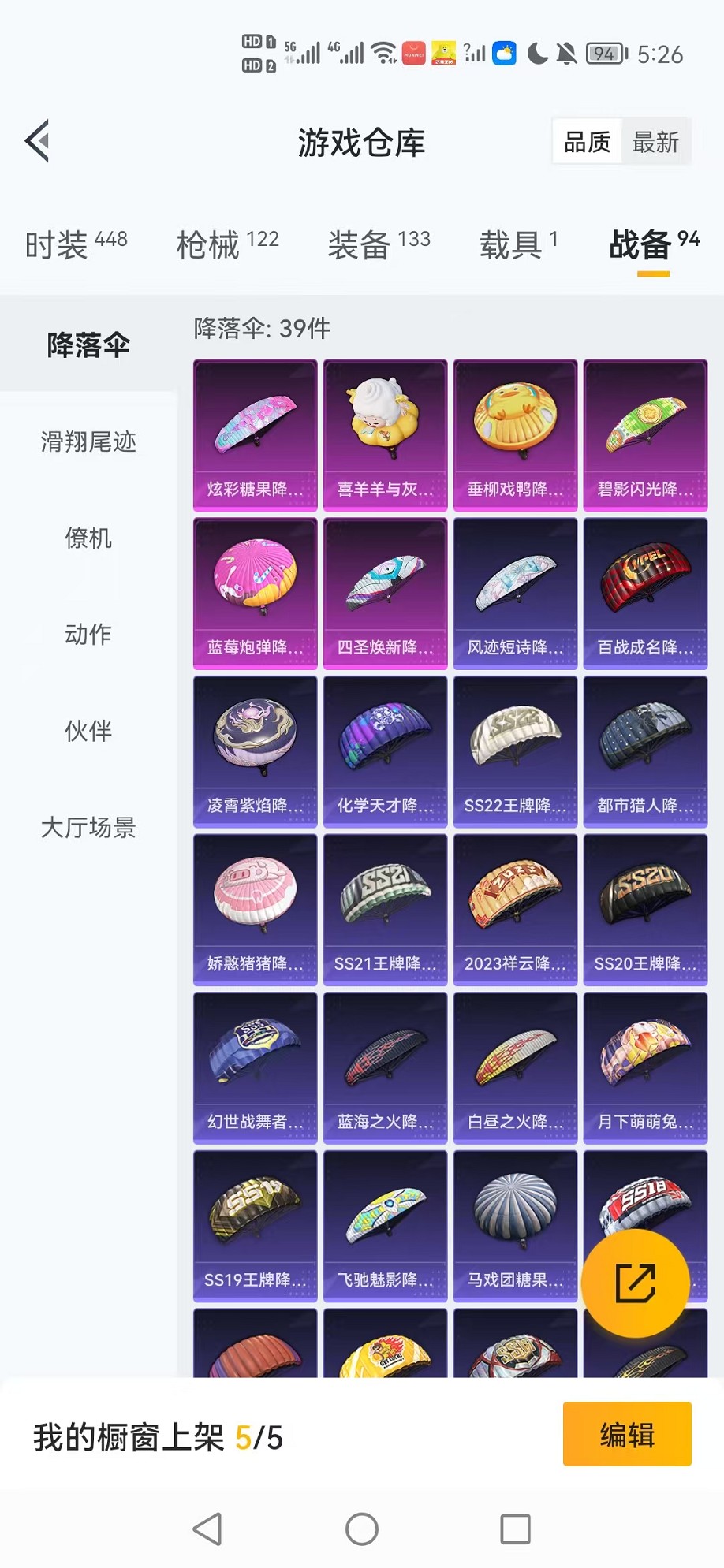Screen dimensions: 724x1568
Task: Select the 伙伴 category
Action: tap(88, 731)
